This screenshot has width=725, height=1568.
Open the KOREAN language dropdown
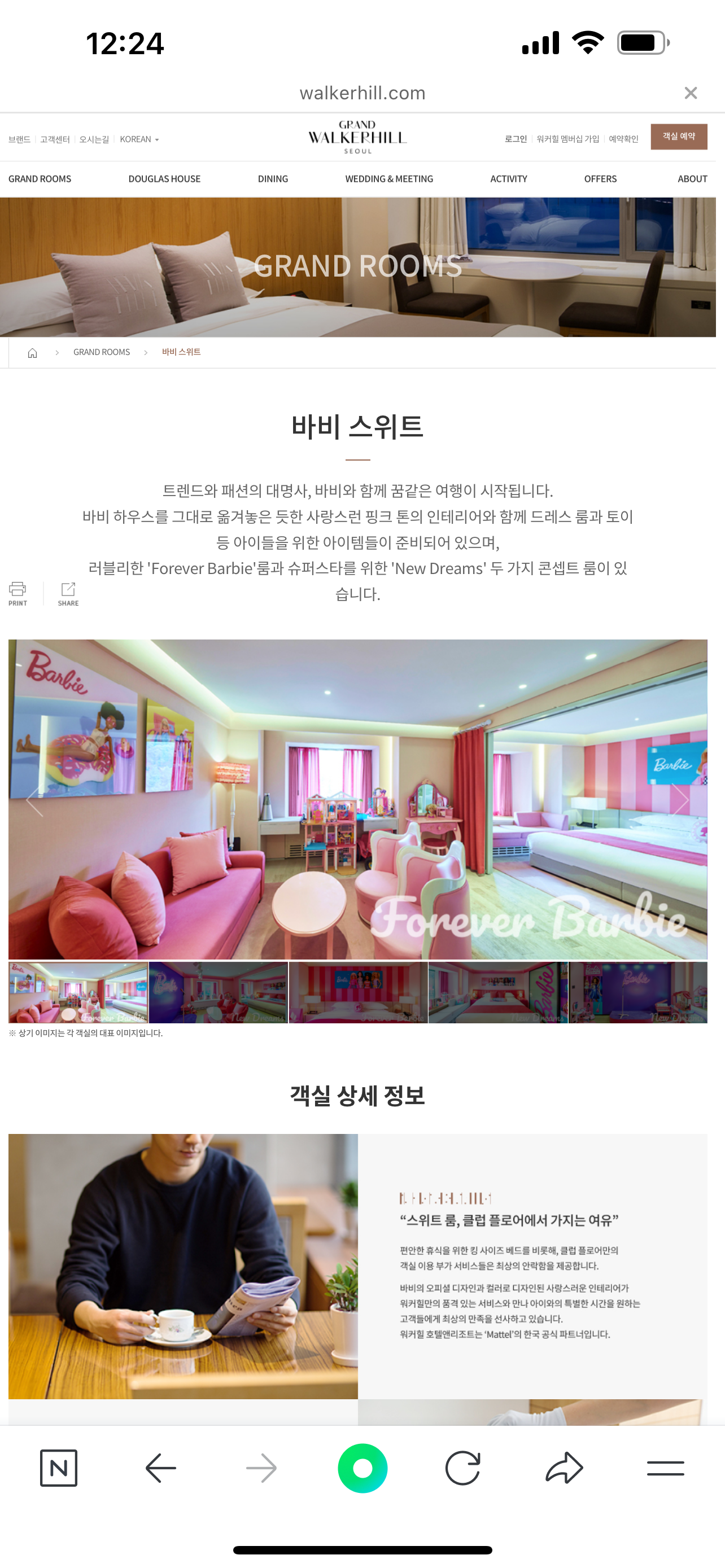point(139,139)
